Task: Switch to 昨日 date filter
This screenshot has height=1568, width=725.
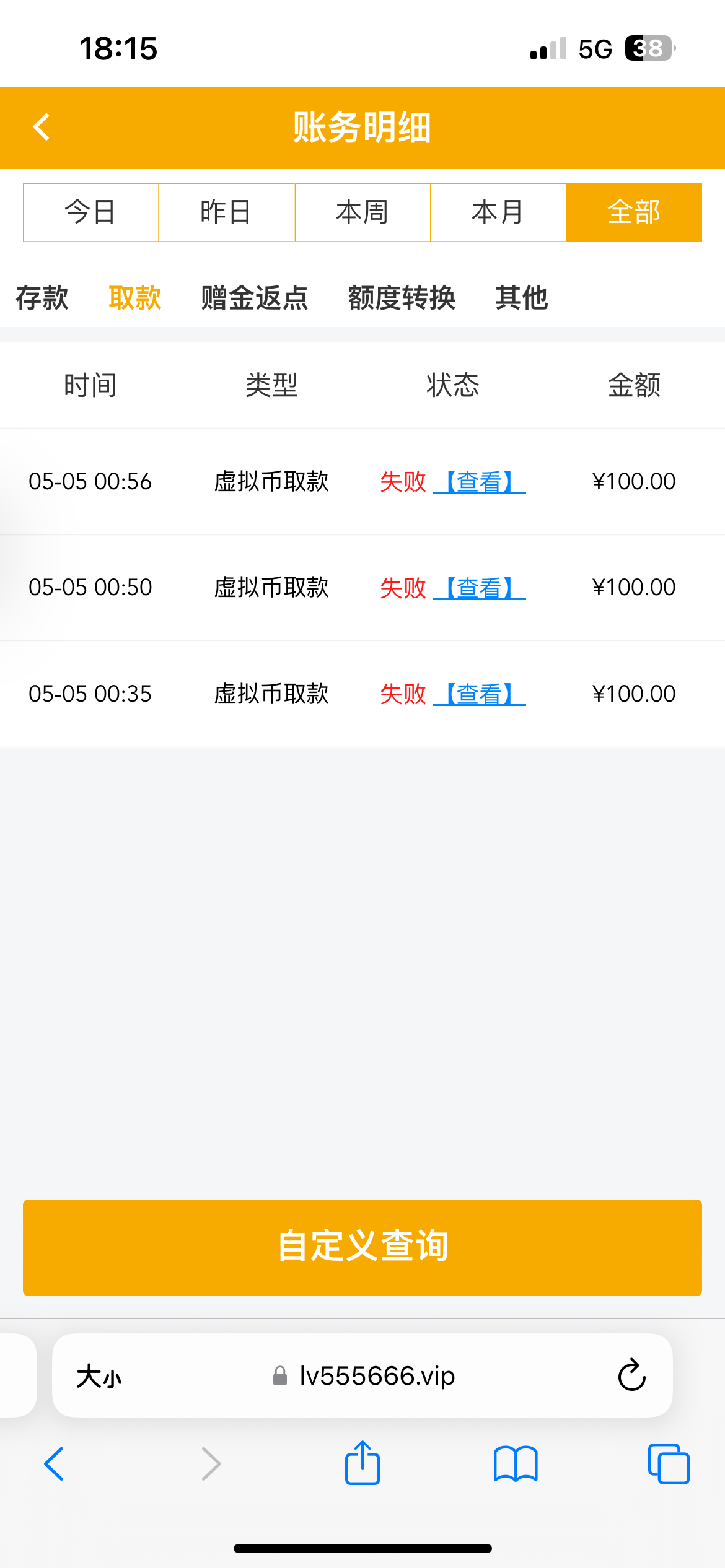Action: [226, 212]
